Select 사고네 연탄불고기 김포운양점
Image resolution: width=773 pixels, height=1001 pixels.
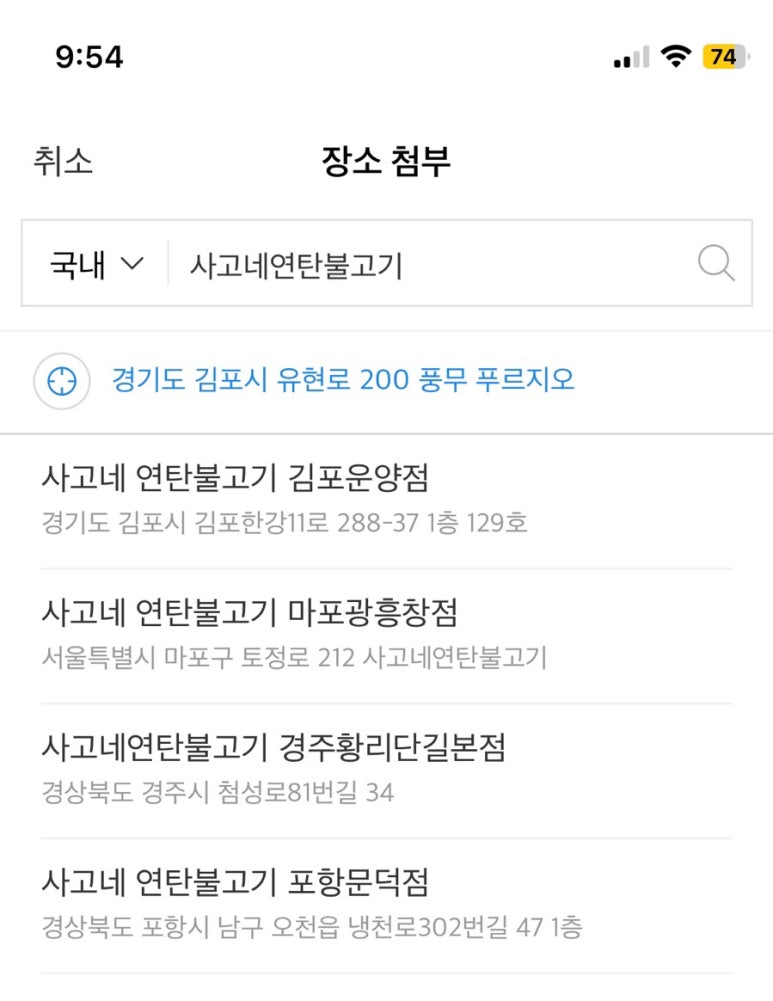pos(386,498)
